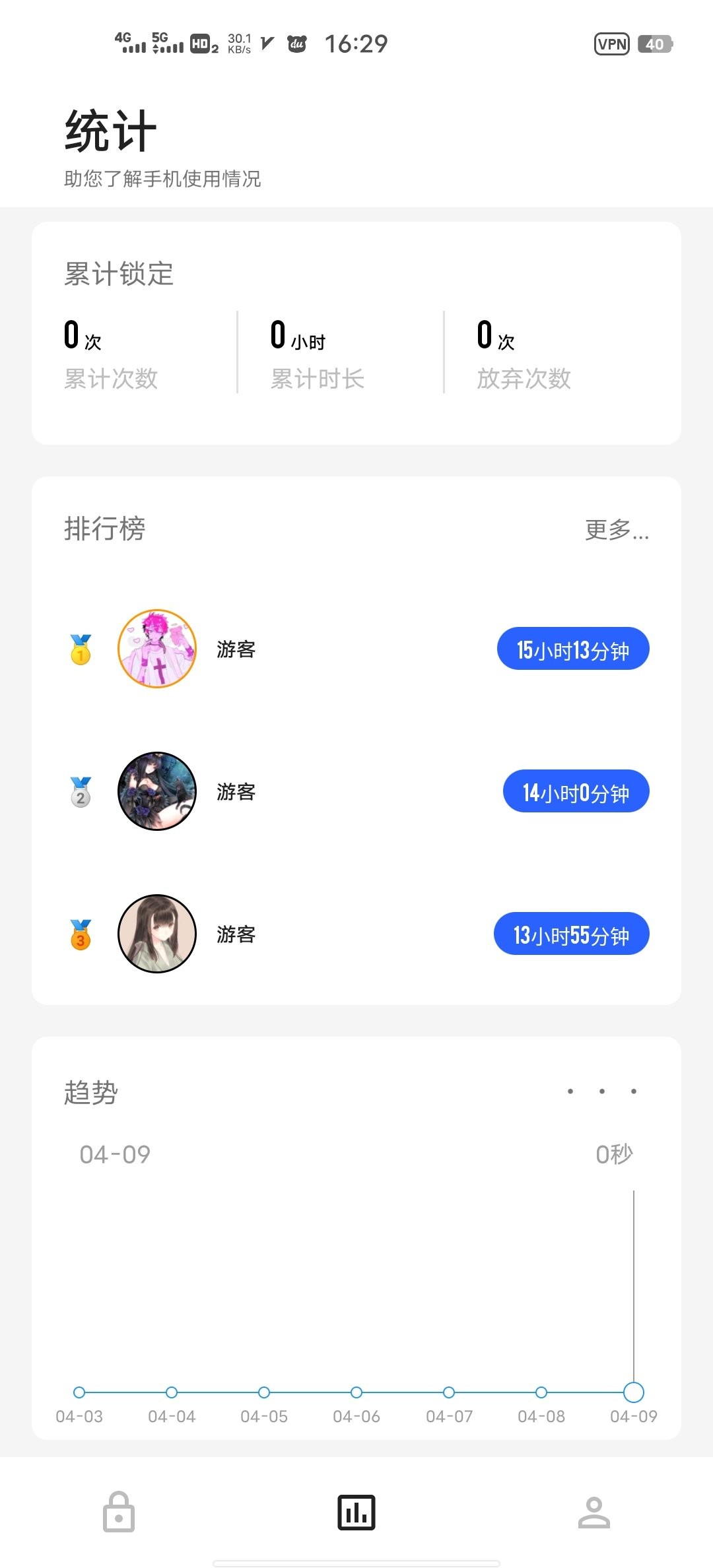Tap the VPN status bar icon
This screenshot has width=713, height=1568.
(613, 43)
